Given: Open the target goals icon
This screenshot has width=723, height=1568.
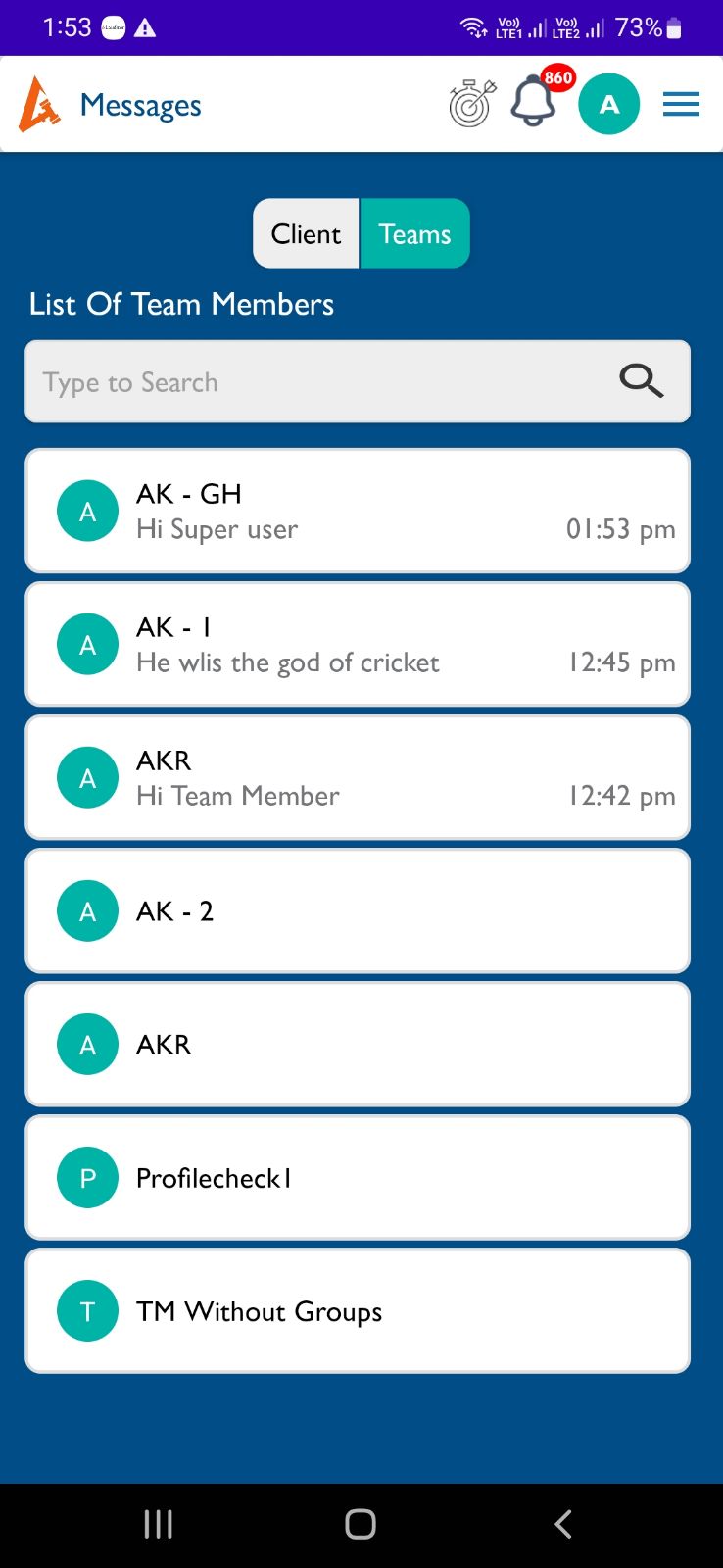Looking at the screenshot, I should pos(472,104).
